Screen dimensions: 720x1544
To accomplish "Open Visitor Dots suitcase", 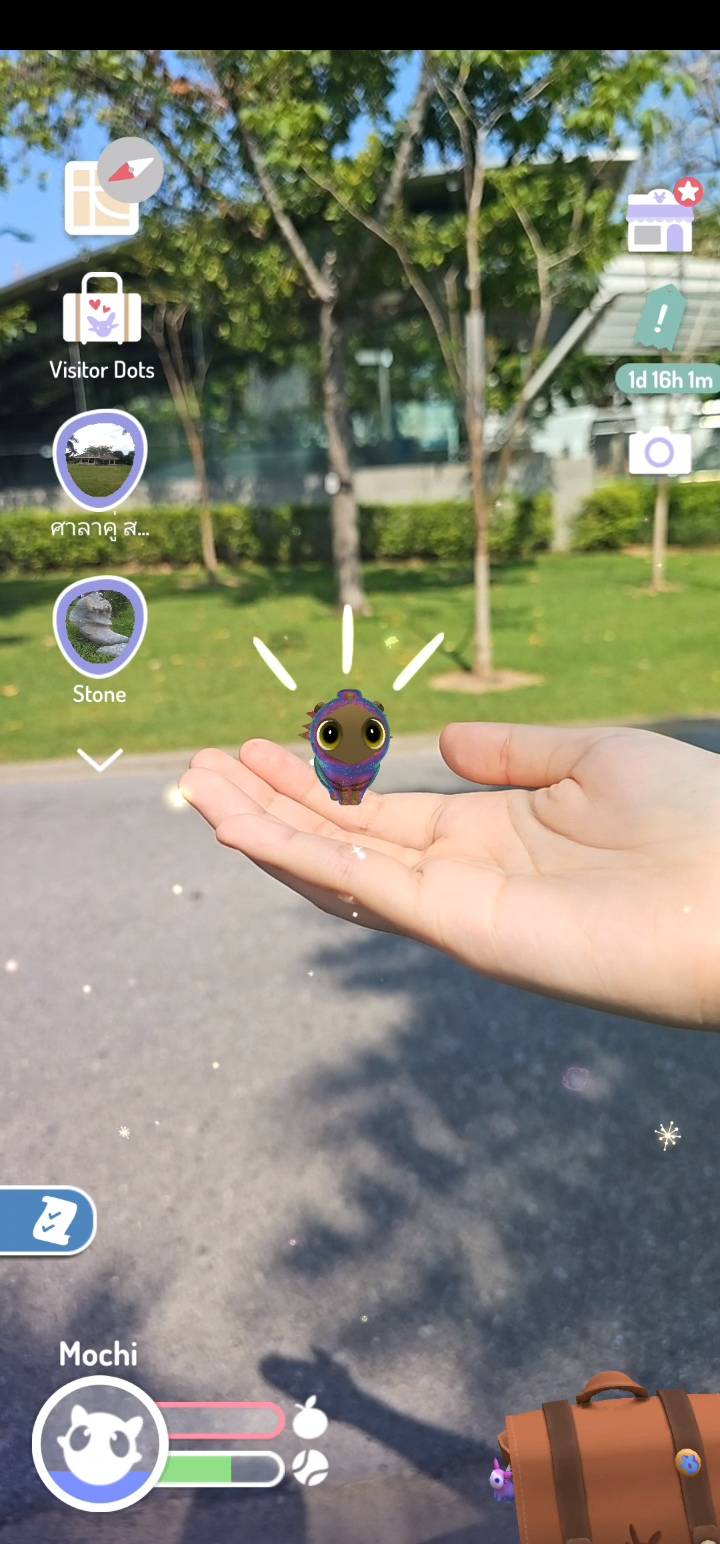I will [x=101, y=310].
